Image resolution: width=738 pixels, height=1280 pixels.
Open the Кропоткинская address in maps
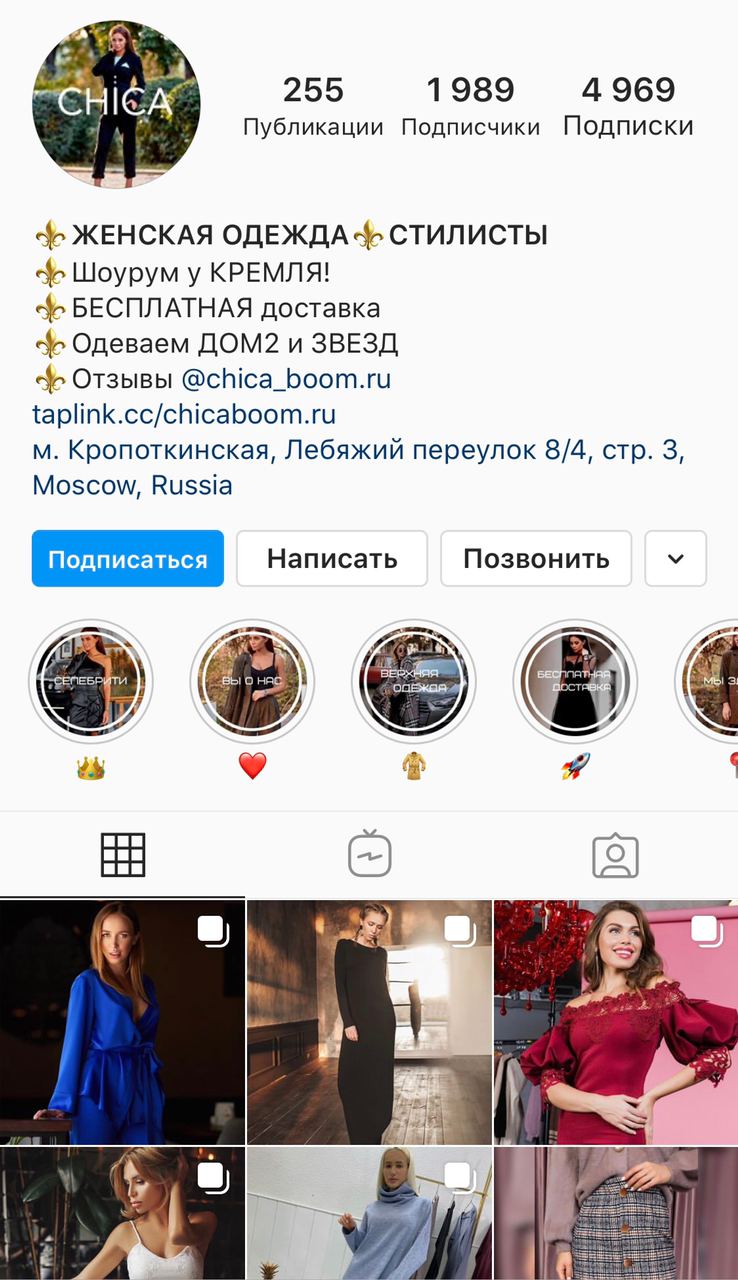pyautogui.click(x=358, y=450)
